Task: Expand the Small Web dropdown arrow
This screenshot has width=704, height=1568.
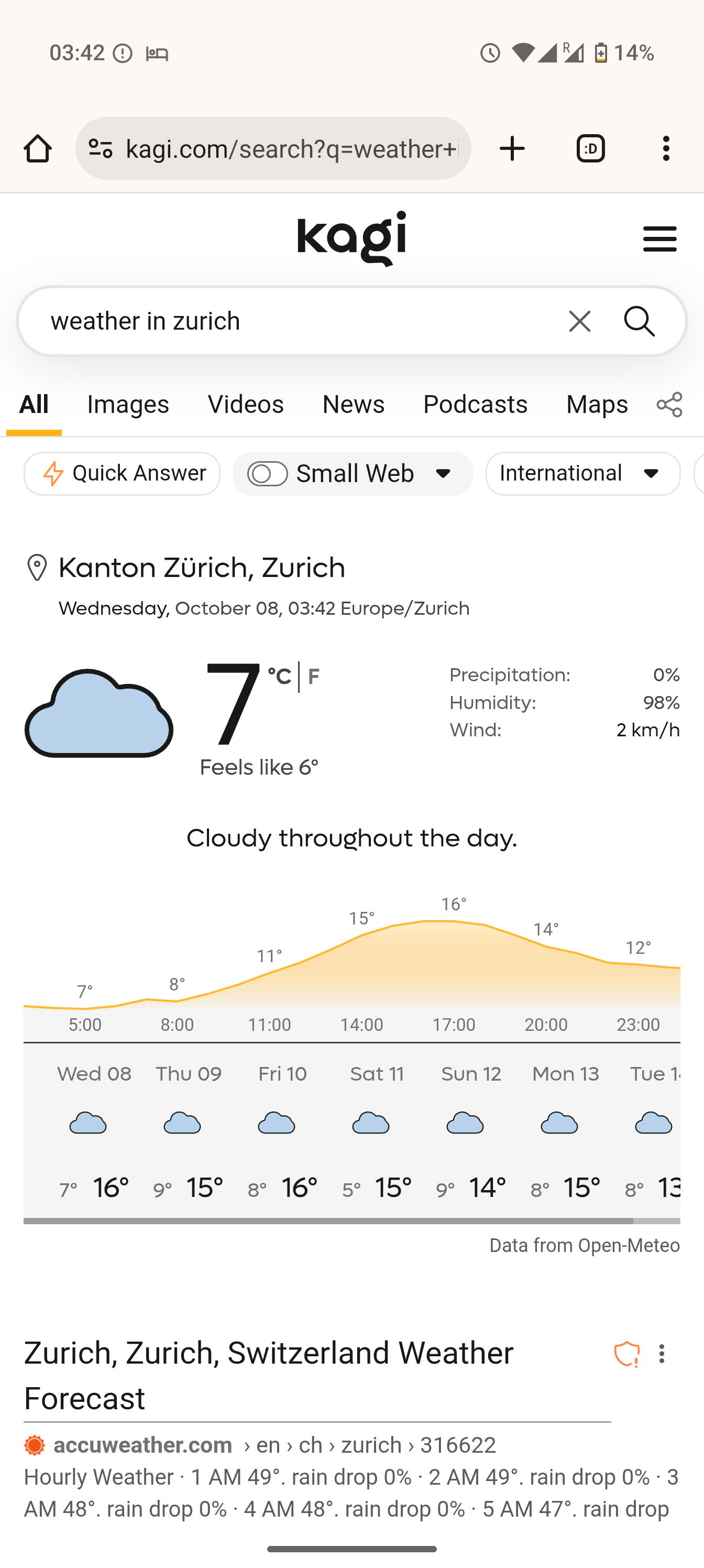Action: pos(444,474)
